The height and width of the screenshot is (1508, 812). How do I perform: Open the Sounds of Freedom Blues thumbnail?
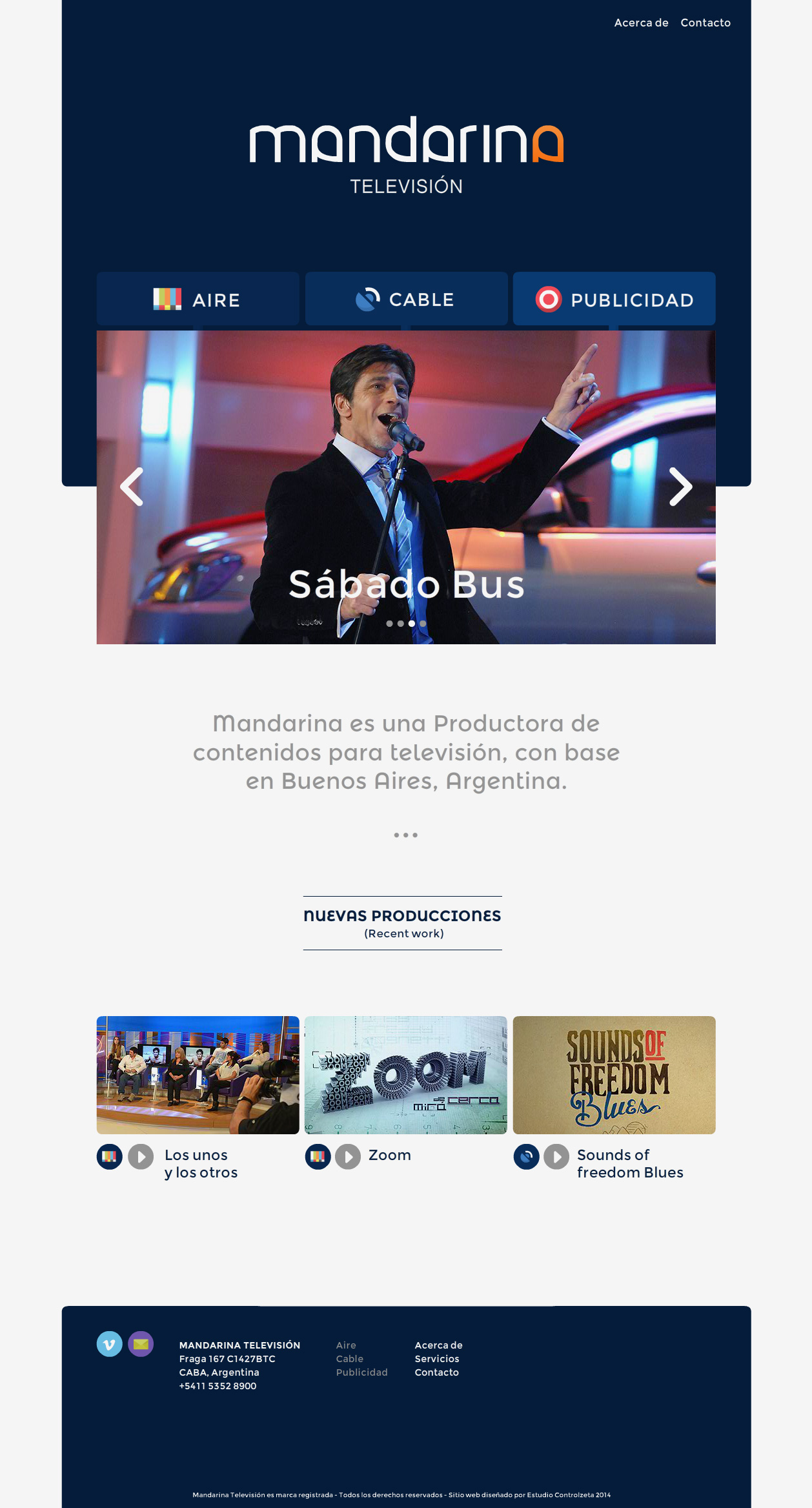click(614, 1075)
